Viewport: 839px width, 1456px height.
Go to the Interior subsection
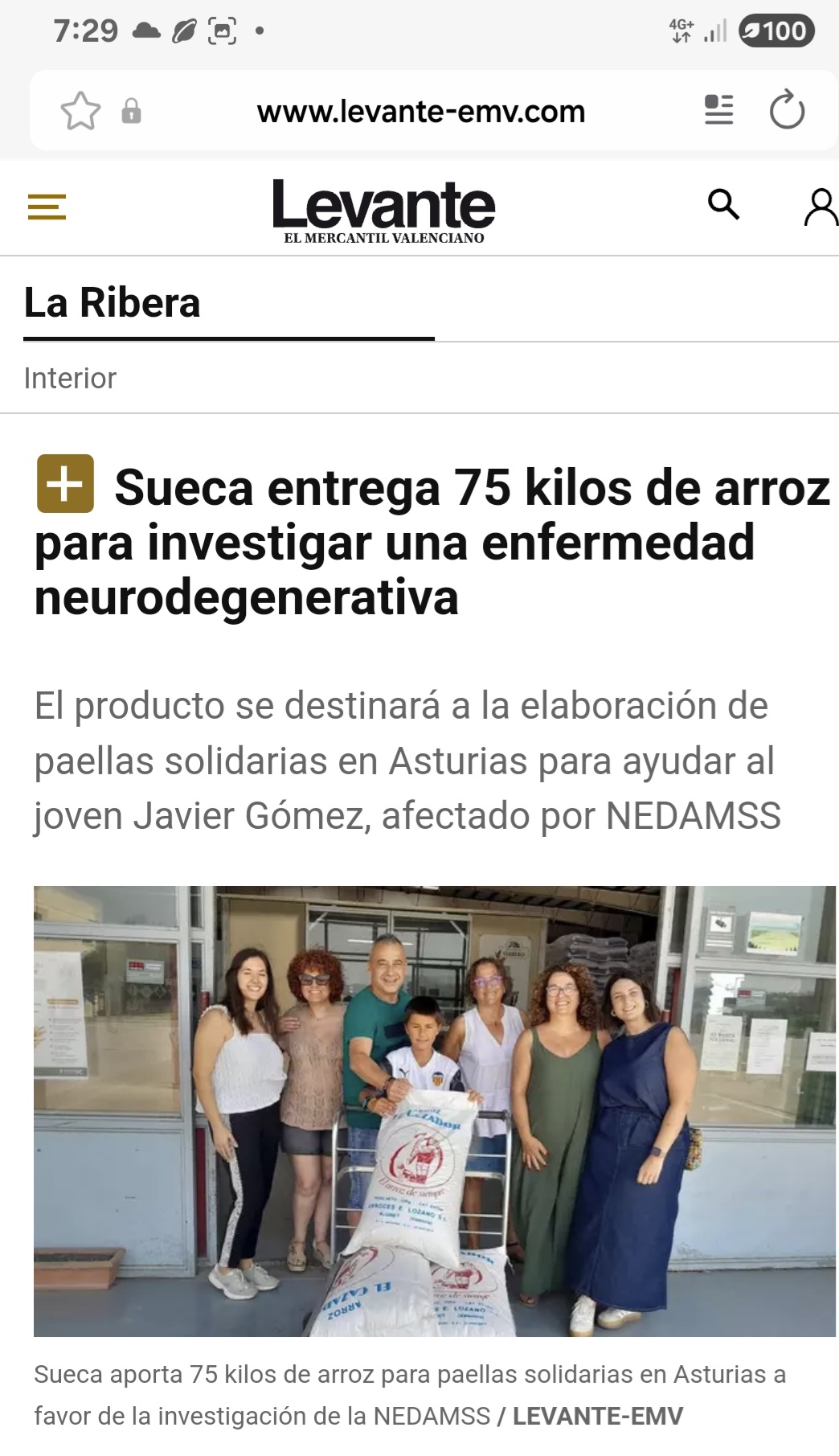click(x=70, y=378)
